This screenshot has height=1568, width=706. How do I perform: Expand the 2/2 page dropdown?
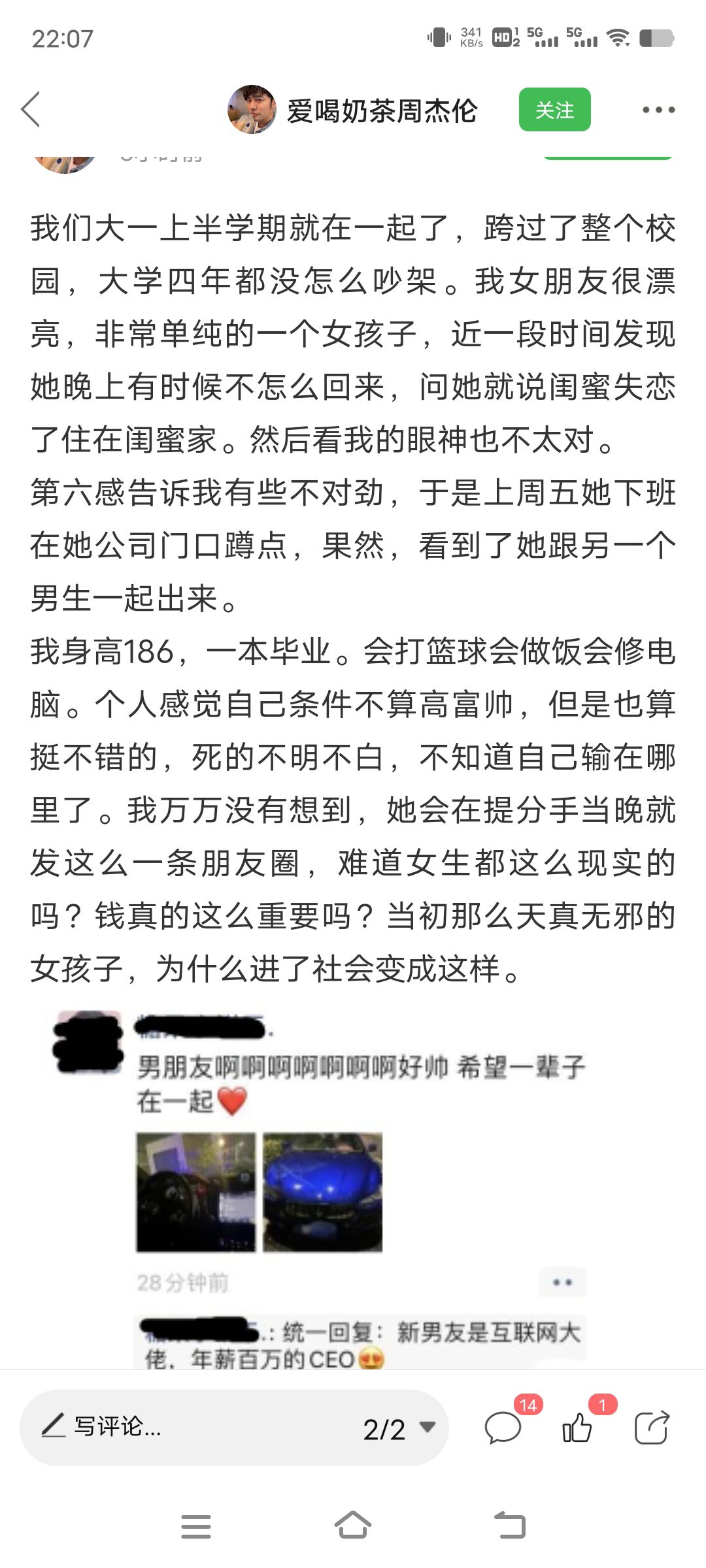[399, 1428]
